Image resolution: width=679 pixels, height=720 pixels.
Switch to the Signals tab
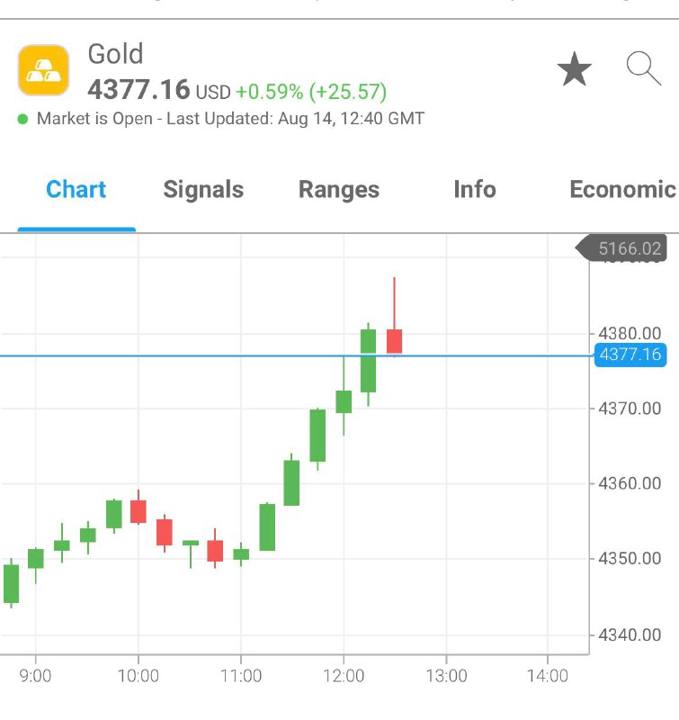pyautogui.click(x=203, y=189)
